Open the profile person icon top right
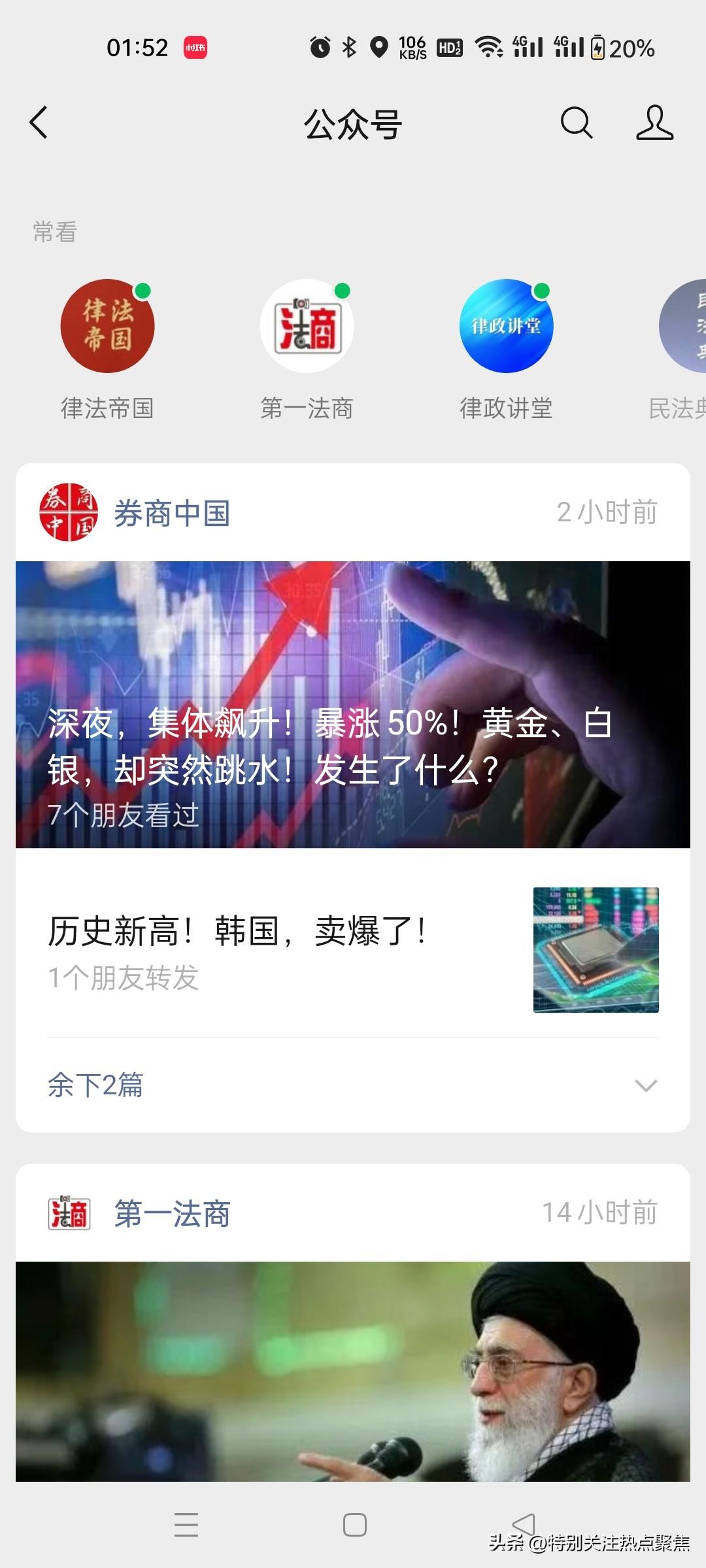This screenshot has width=706, height=1568. [x=656, y=123]
